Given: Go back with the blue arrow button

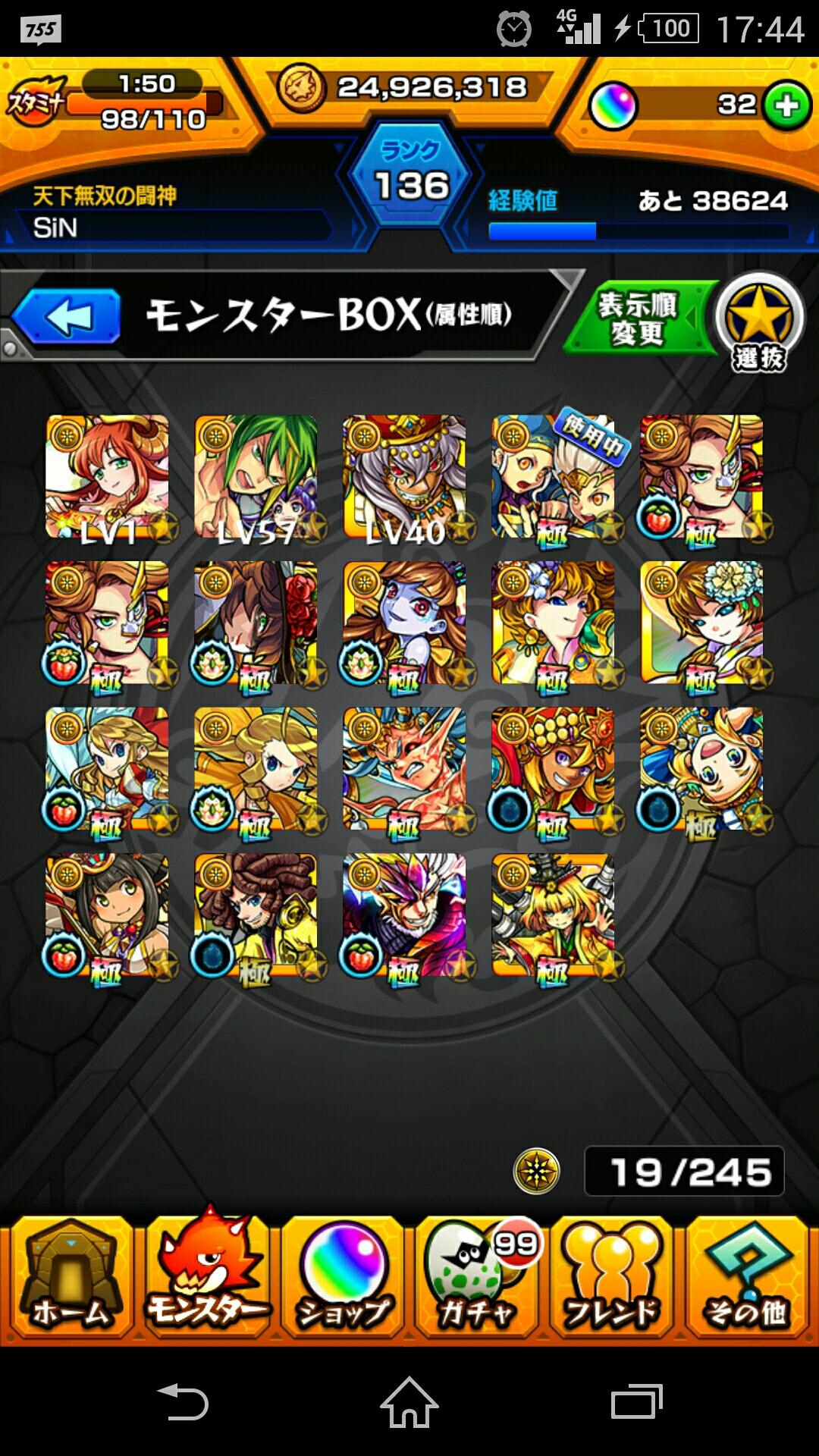Looking at the screenshot, I should tap(67, 316).
